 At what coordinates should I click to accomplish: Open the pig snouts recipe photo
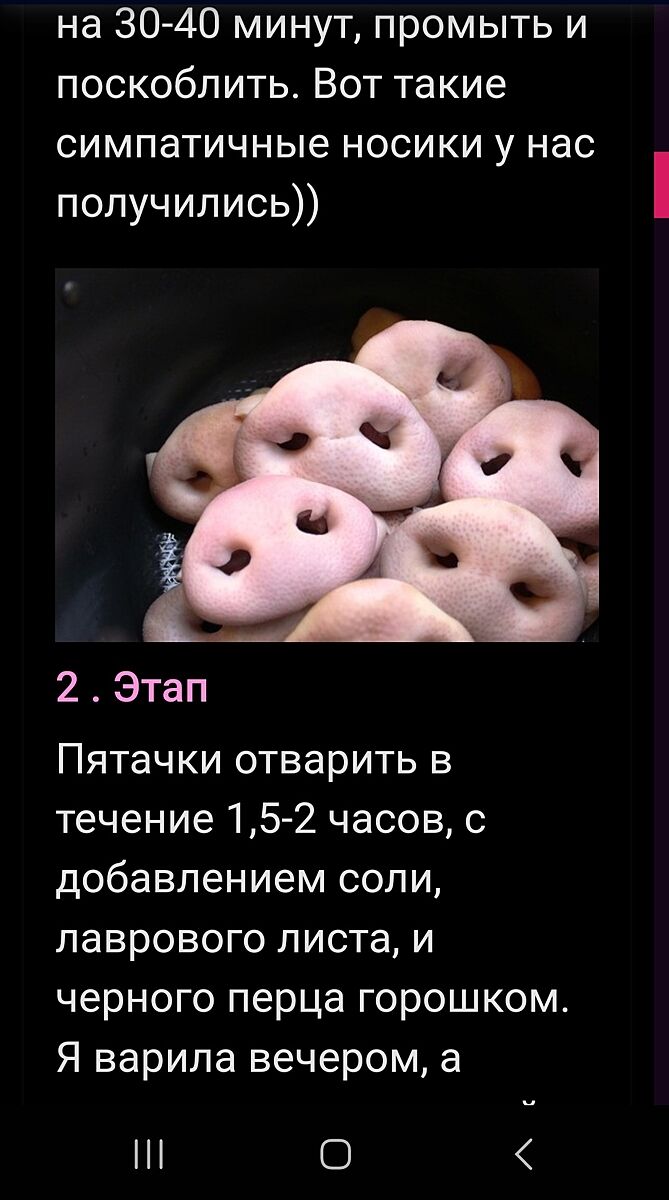[327, 455]
